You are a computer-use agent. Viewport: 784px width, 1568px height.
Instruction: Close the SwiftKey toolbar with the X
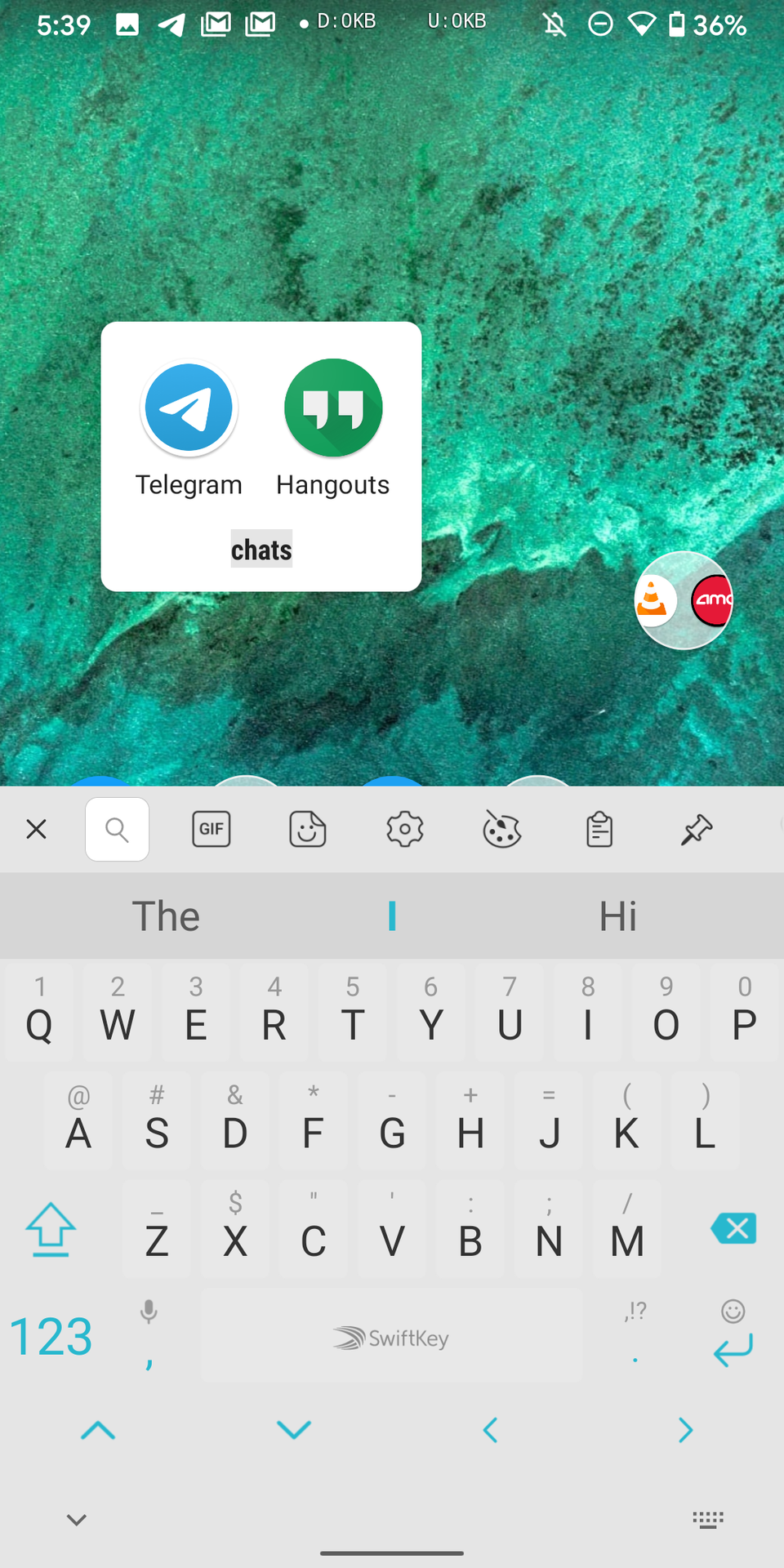pyautogui.click(x=36, y=829)
